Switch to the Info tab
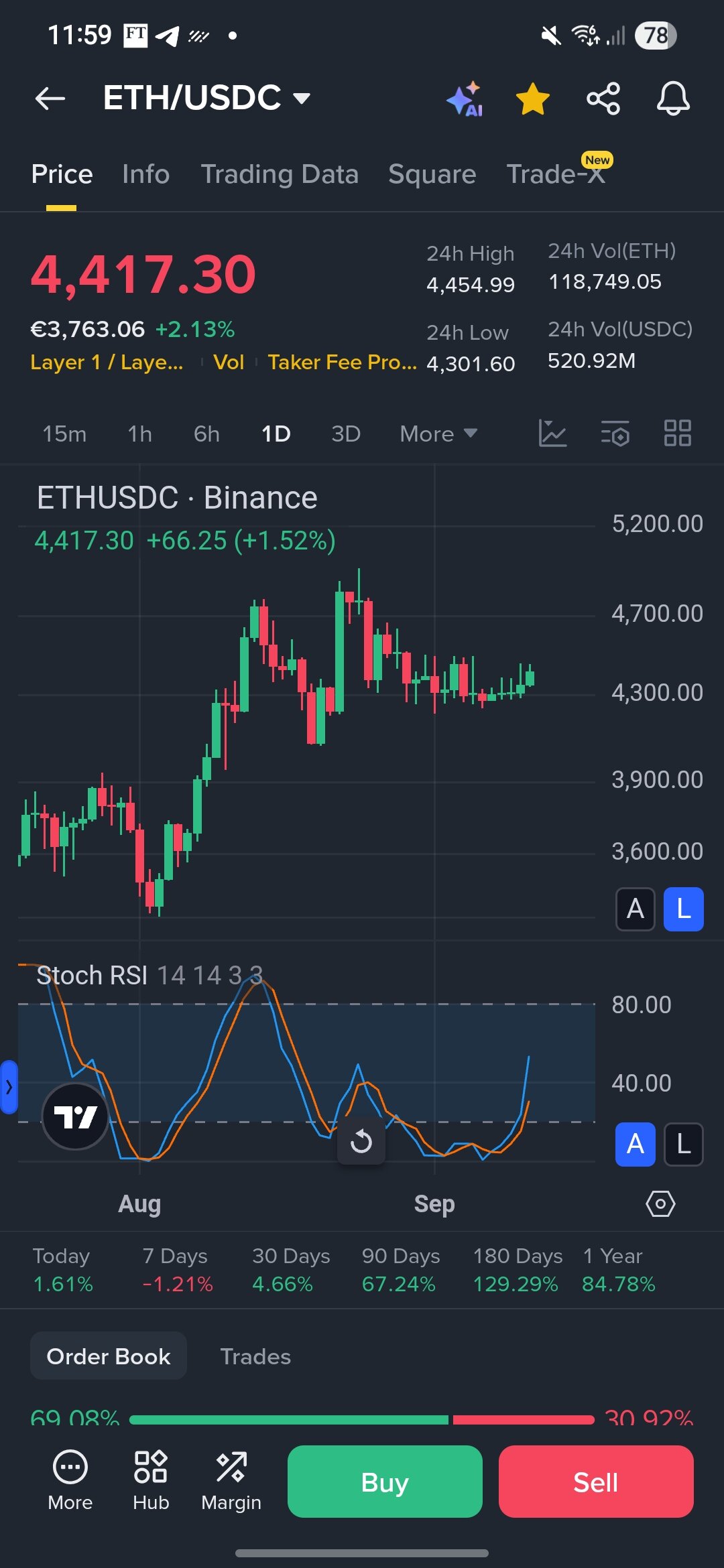 (x=145, y=174)
